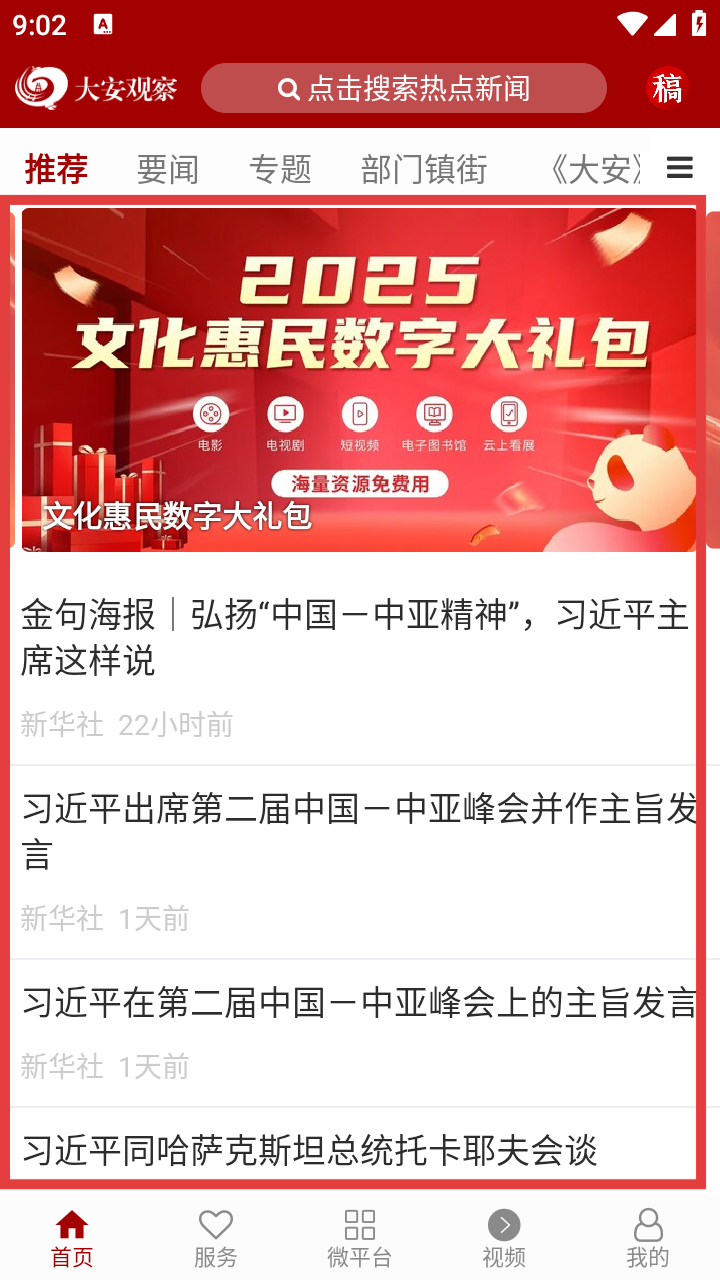Switch to the 视频 tab
The image size is (720, 1280).
click(504, 1238)
